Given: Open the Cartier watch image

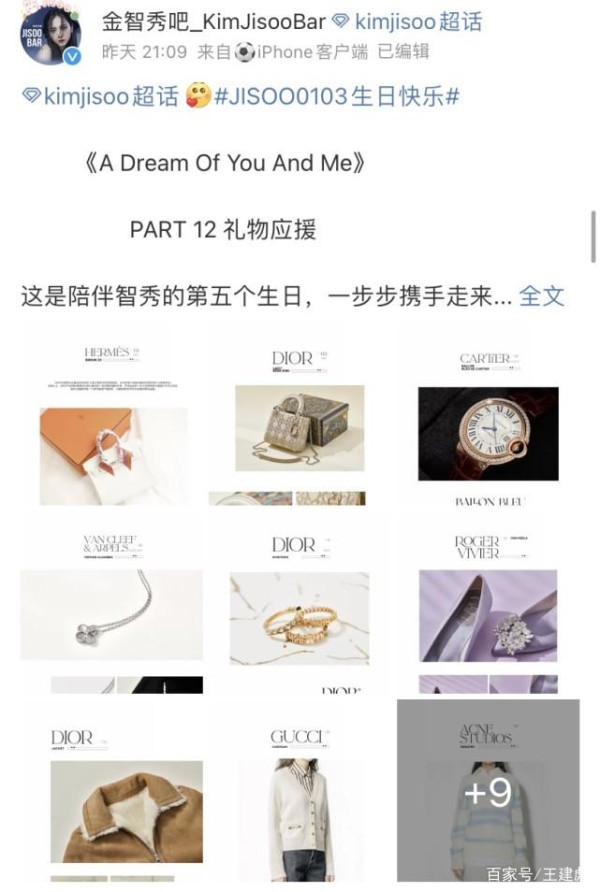Looking at the screenshot, I should (x=488, y=420).
